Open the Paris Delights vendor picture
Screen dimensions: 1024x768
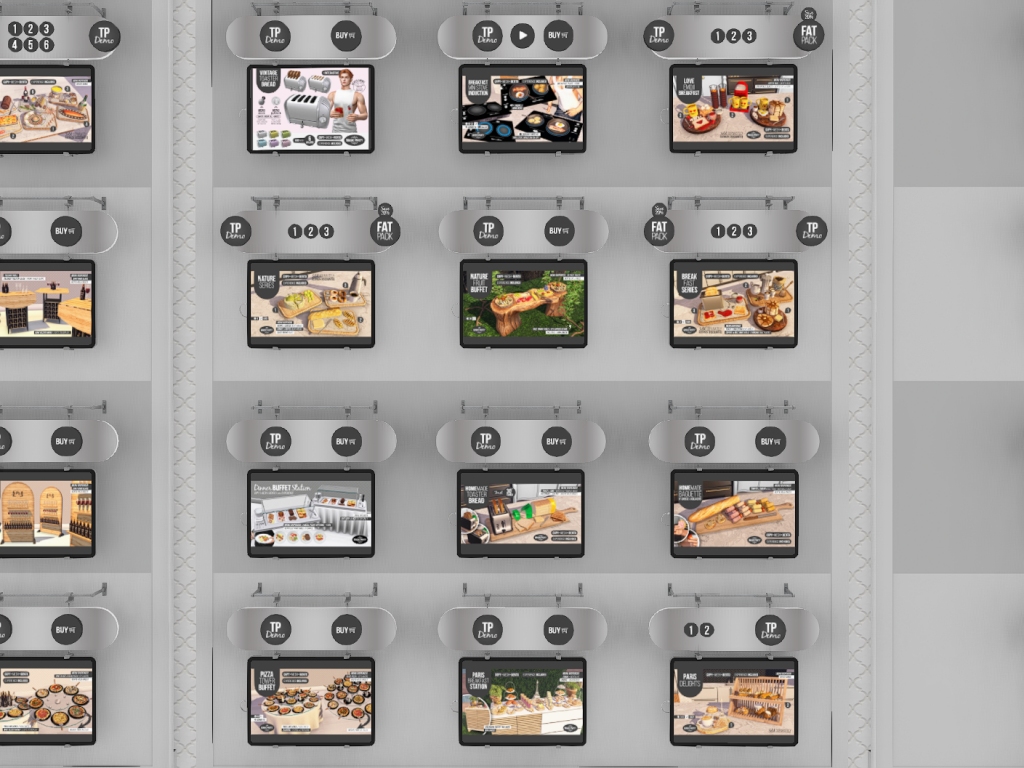click(733, 700)
